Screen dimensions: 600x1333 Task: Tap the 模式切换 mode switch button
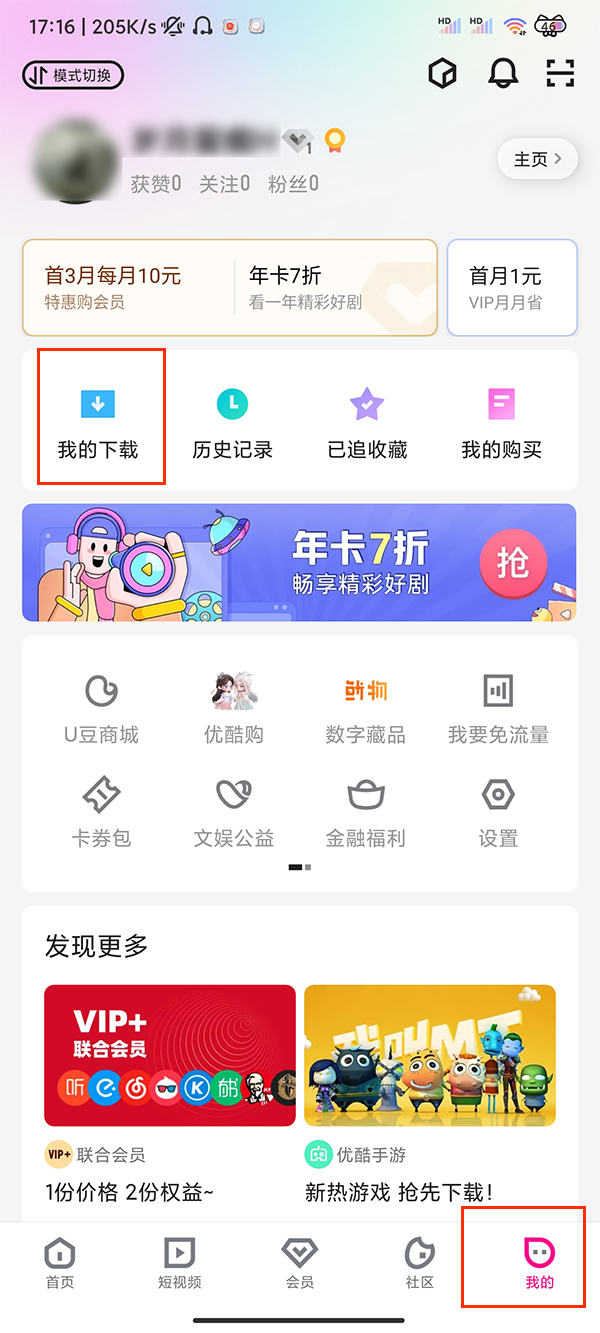coord(73,75)
